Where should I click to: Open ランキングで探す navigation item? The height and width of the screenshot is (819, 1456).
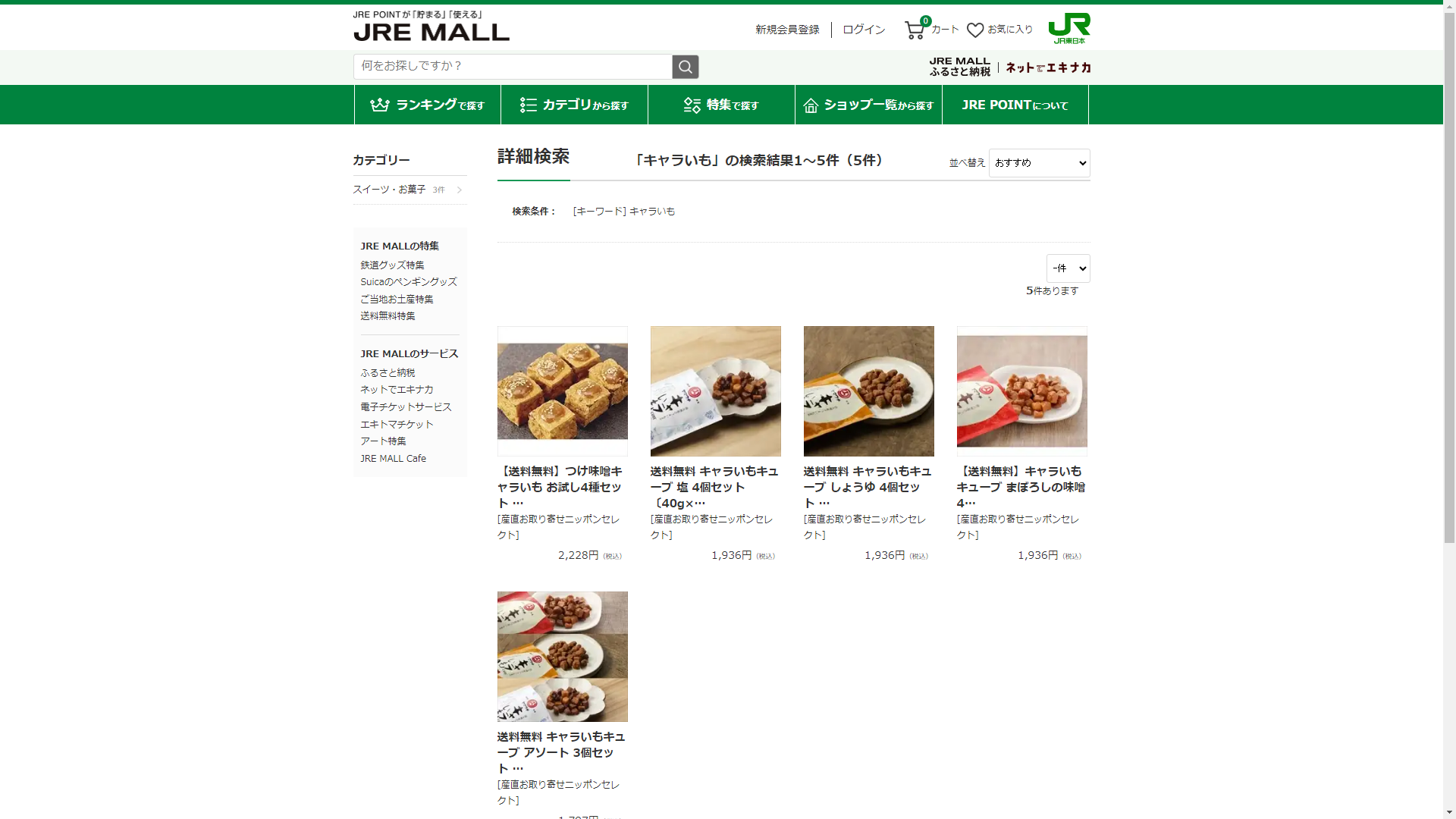point(428,105)
